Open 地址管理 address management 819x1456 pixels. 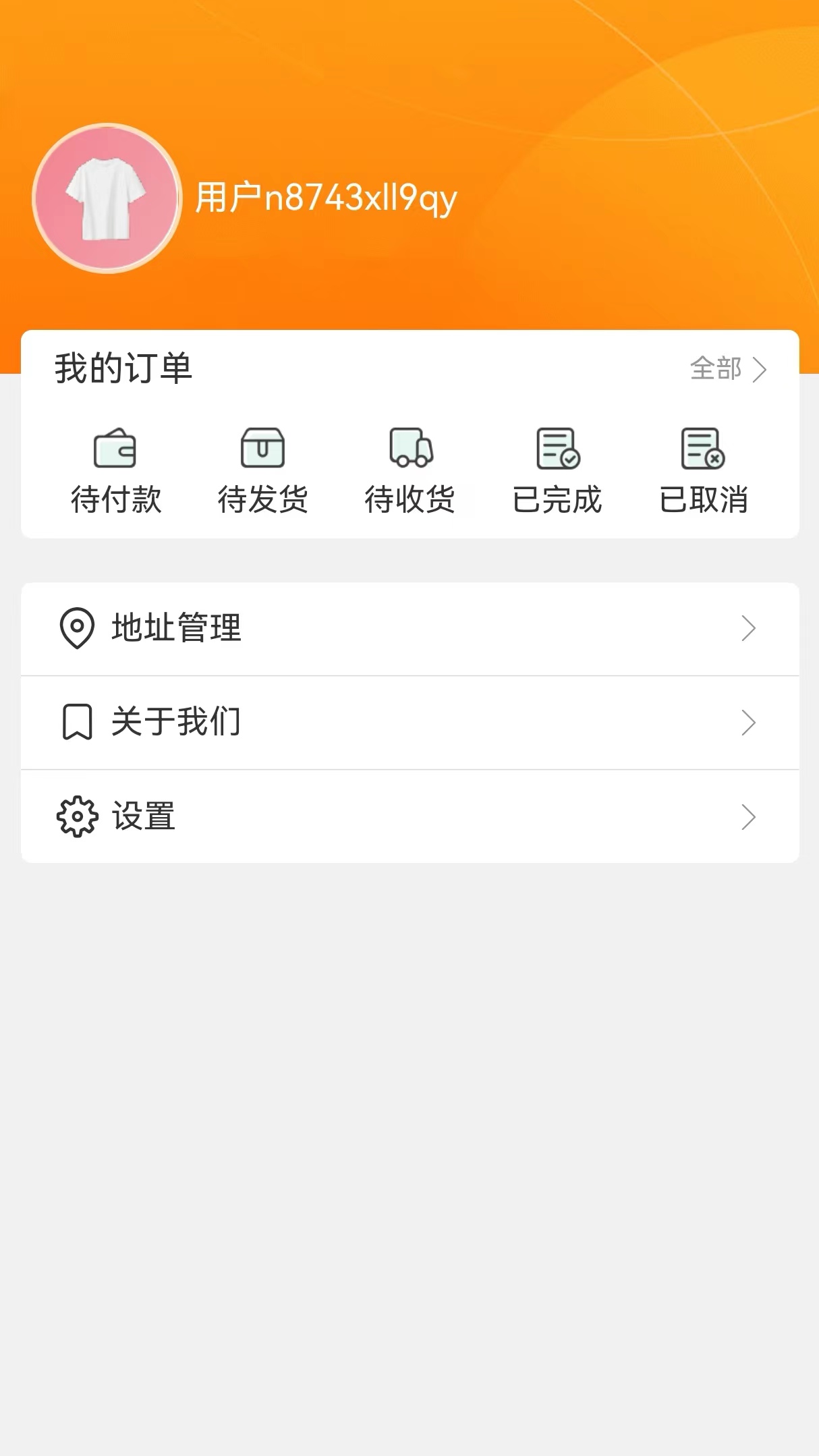pyautogui.click(x=177, y=628)
